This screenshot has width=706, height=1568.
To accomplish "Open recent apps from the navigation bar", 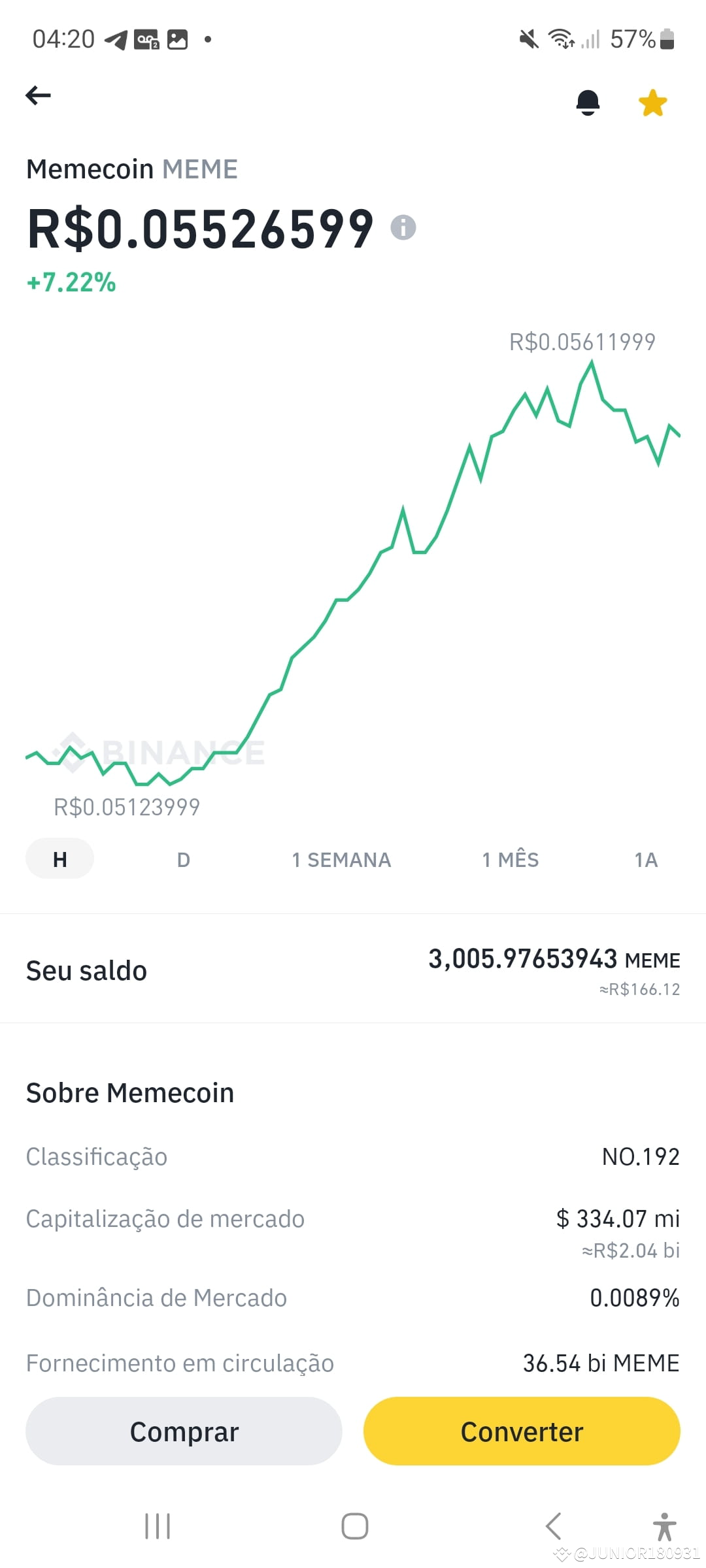I will pos(158,1526).
